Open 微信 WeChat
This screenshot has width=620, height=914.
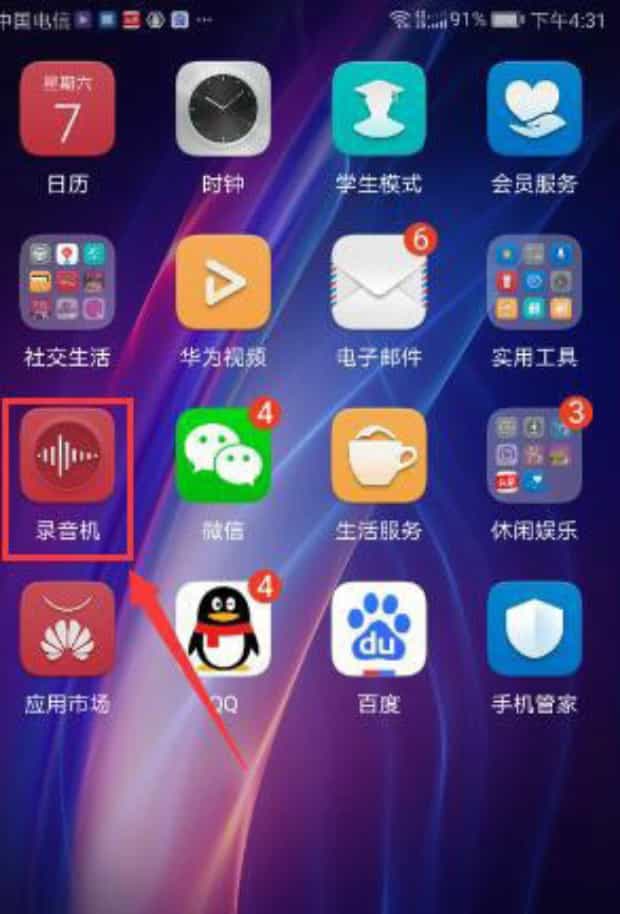click(224, 456)
